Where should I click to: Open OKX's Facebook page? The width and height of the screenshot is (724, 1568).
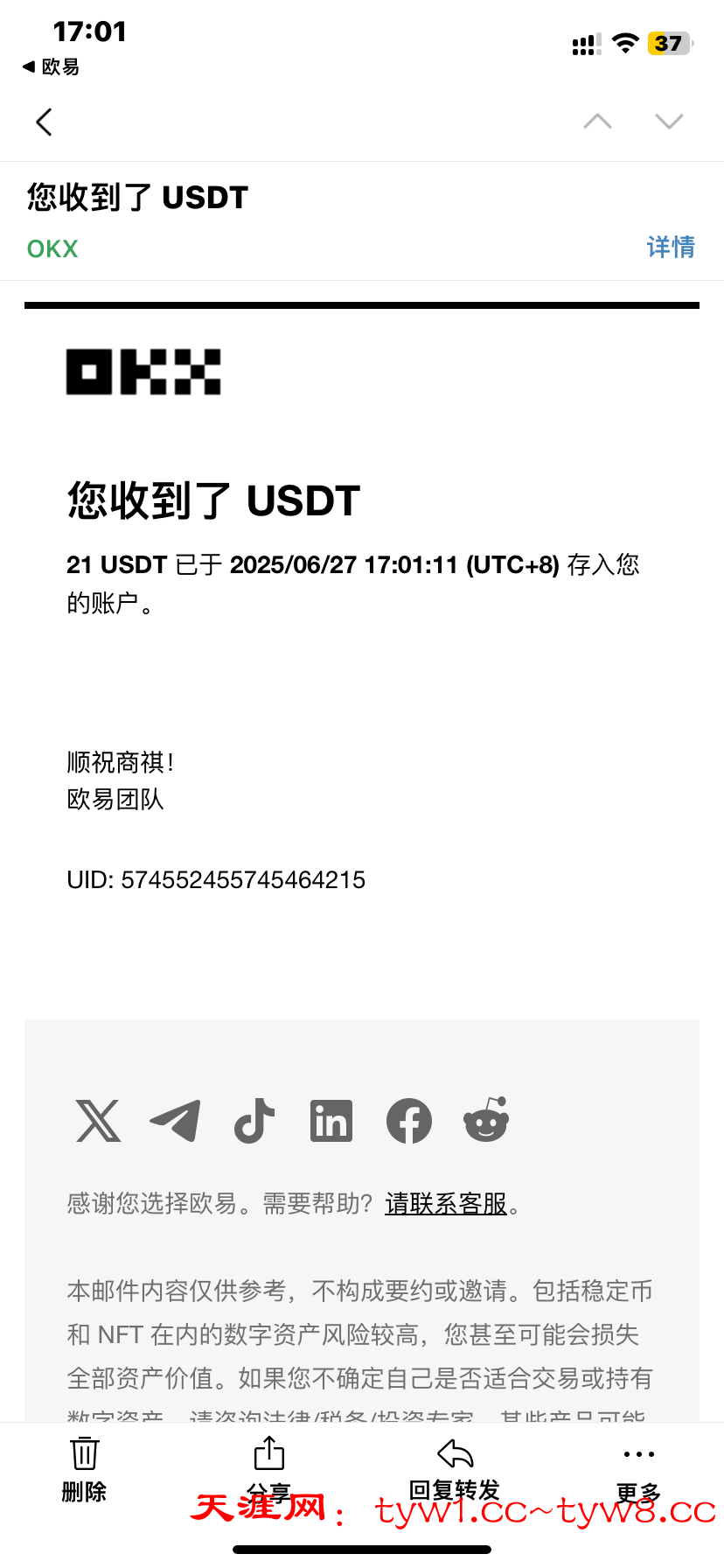(409, 1121)
